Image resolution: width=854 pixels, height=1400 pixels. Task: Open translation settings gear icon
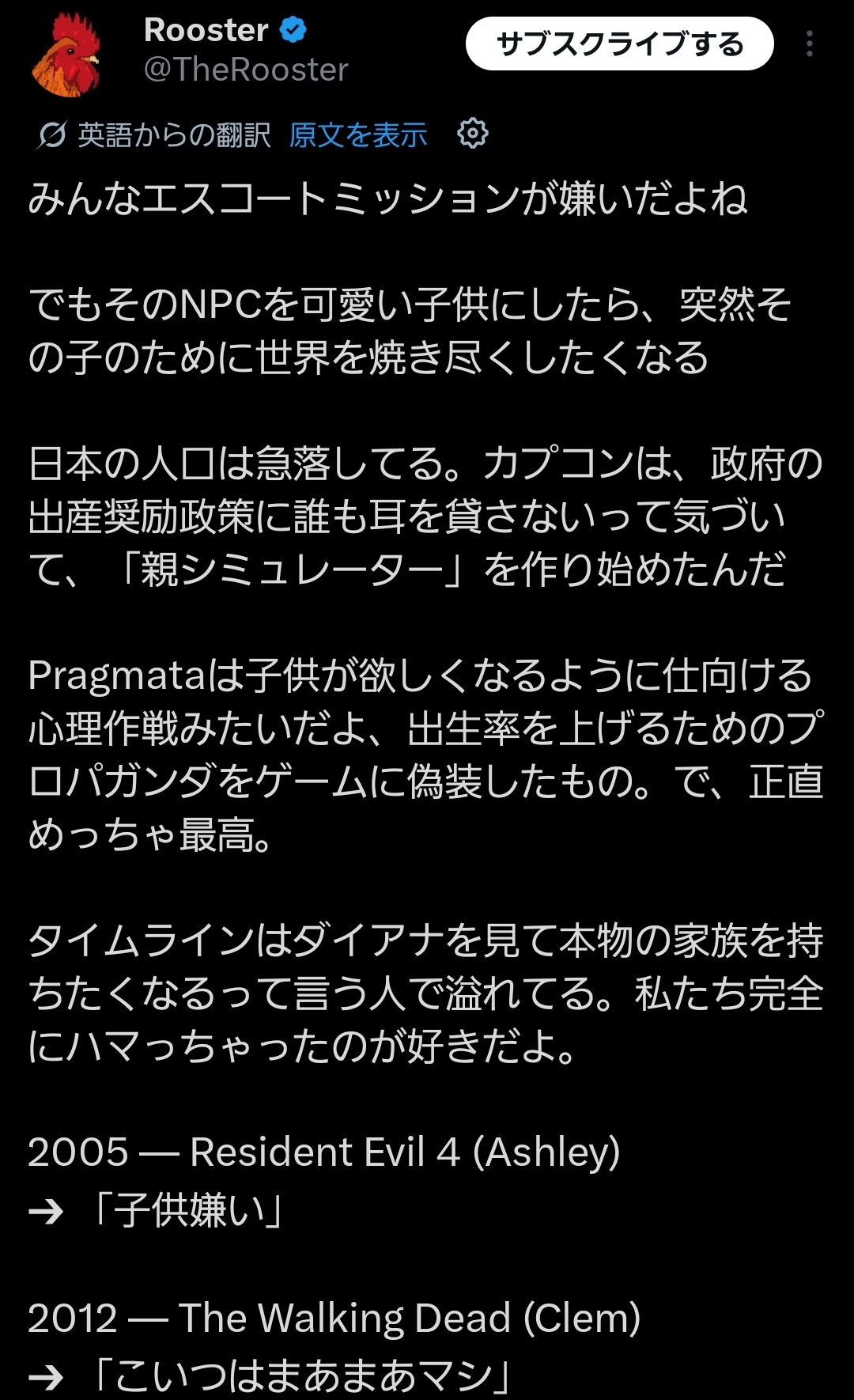473,134
